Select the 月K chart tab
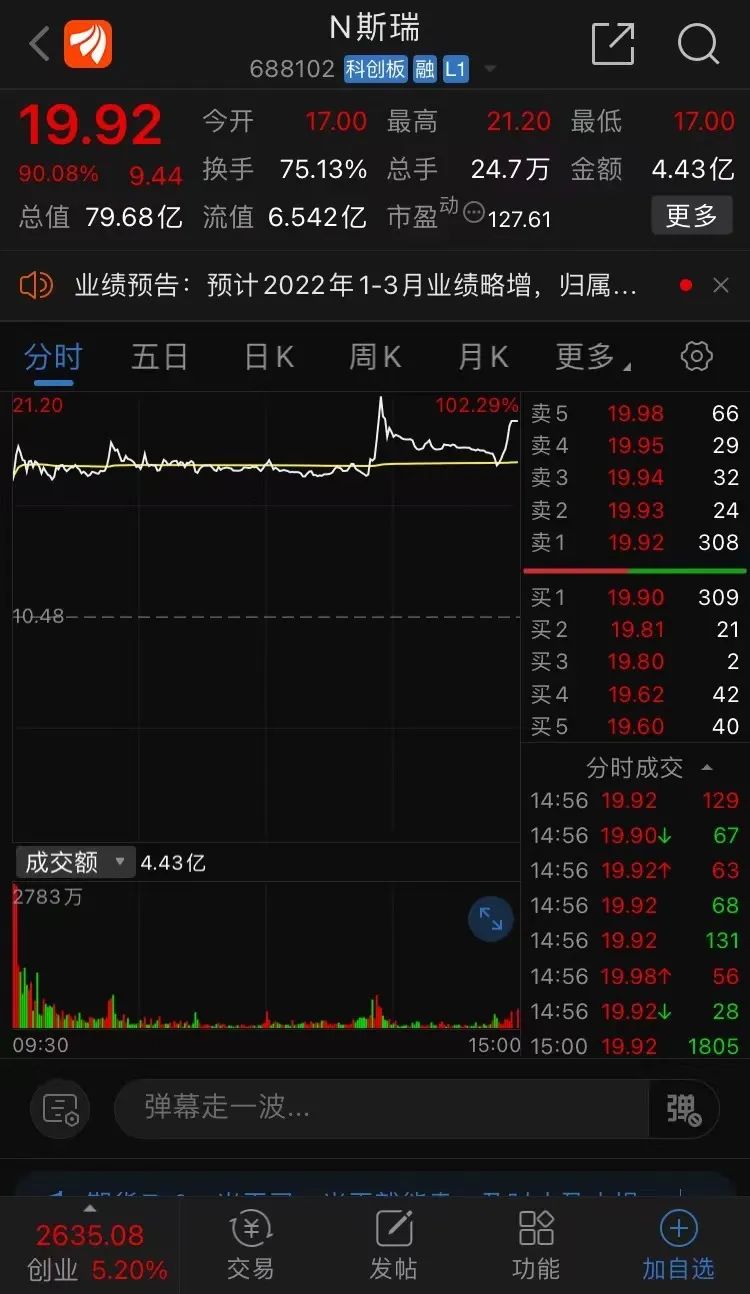 tap(483, 357)
